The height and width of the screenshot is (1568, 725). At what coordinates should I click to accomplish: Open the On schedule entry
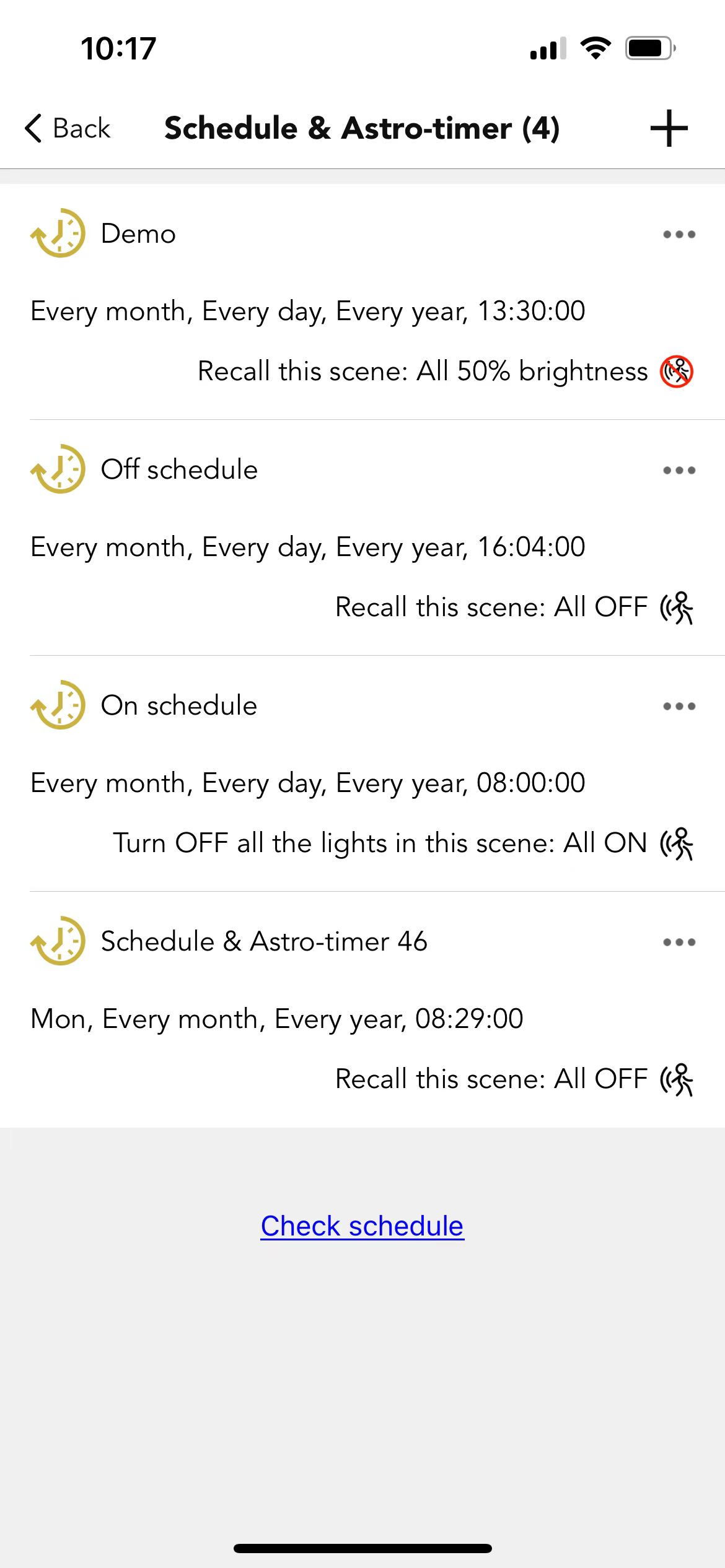(362, 773)
